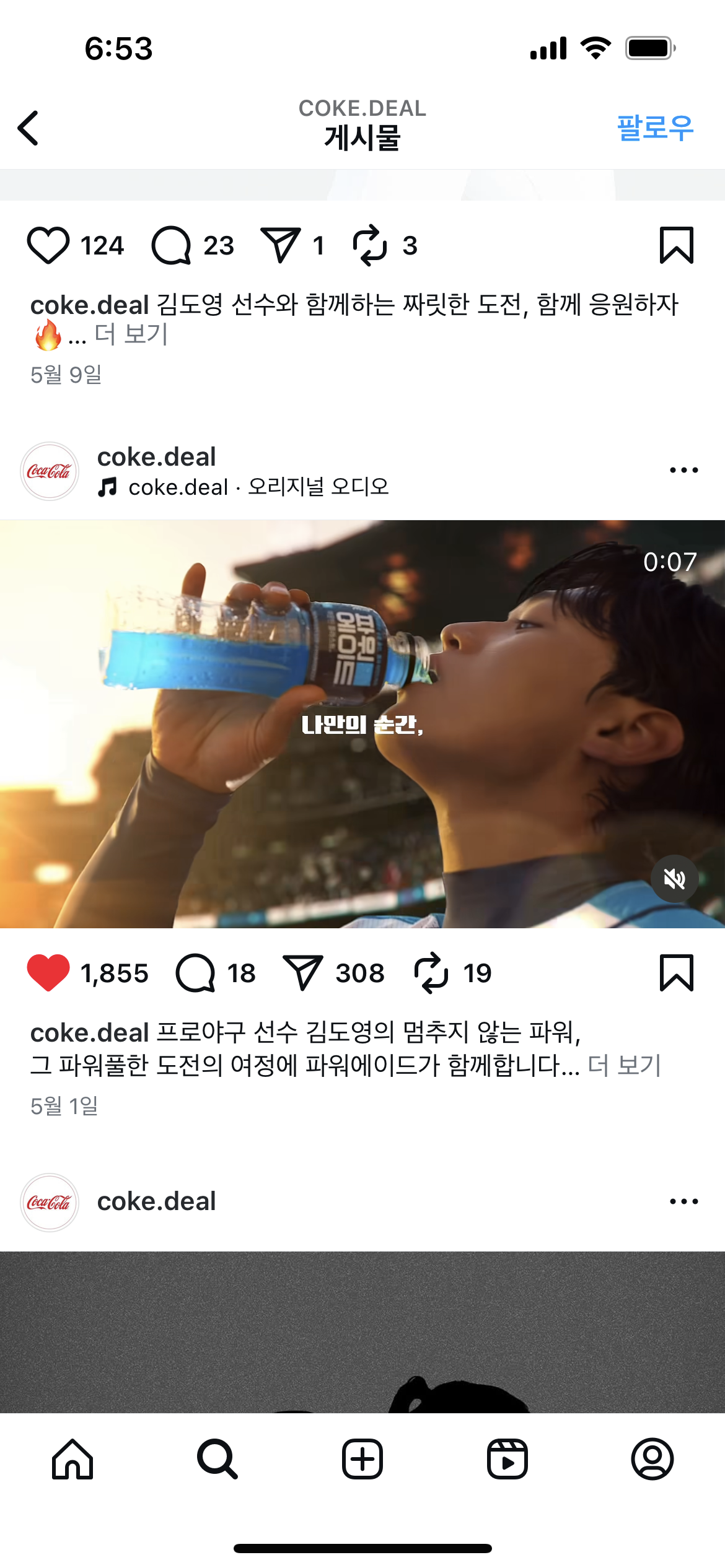Bookmark the post dated 5월 9일
725x1568 pixels.
[x=676, y=246]
